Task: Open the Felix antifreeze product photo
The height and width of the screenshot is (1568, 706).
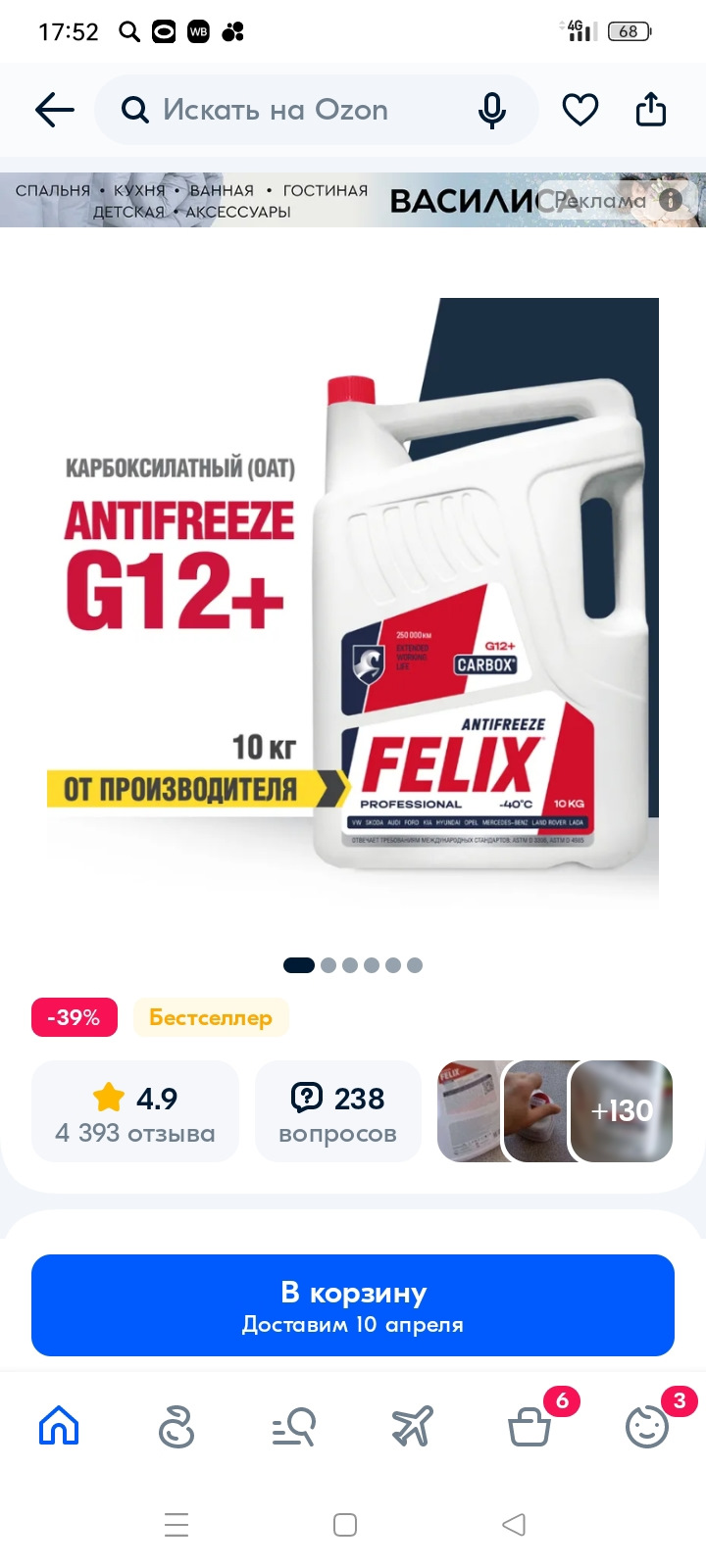Action: click(x=353, y=588)
